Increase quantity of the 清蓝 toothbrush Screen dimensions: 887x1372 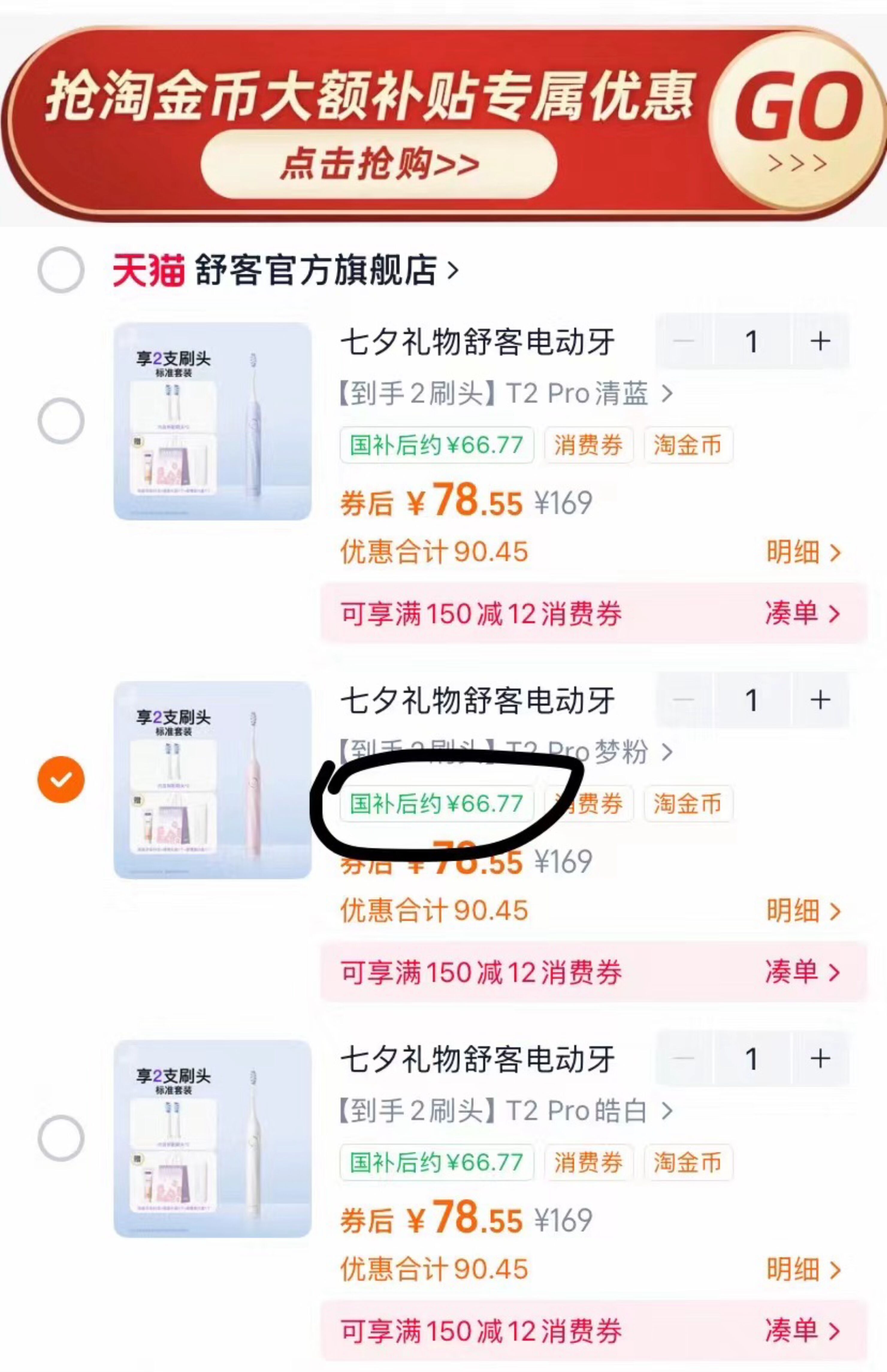coord(820,341)
